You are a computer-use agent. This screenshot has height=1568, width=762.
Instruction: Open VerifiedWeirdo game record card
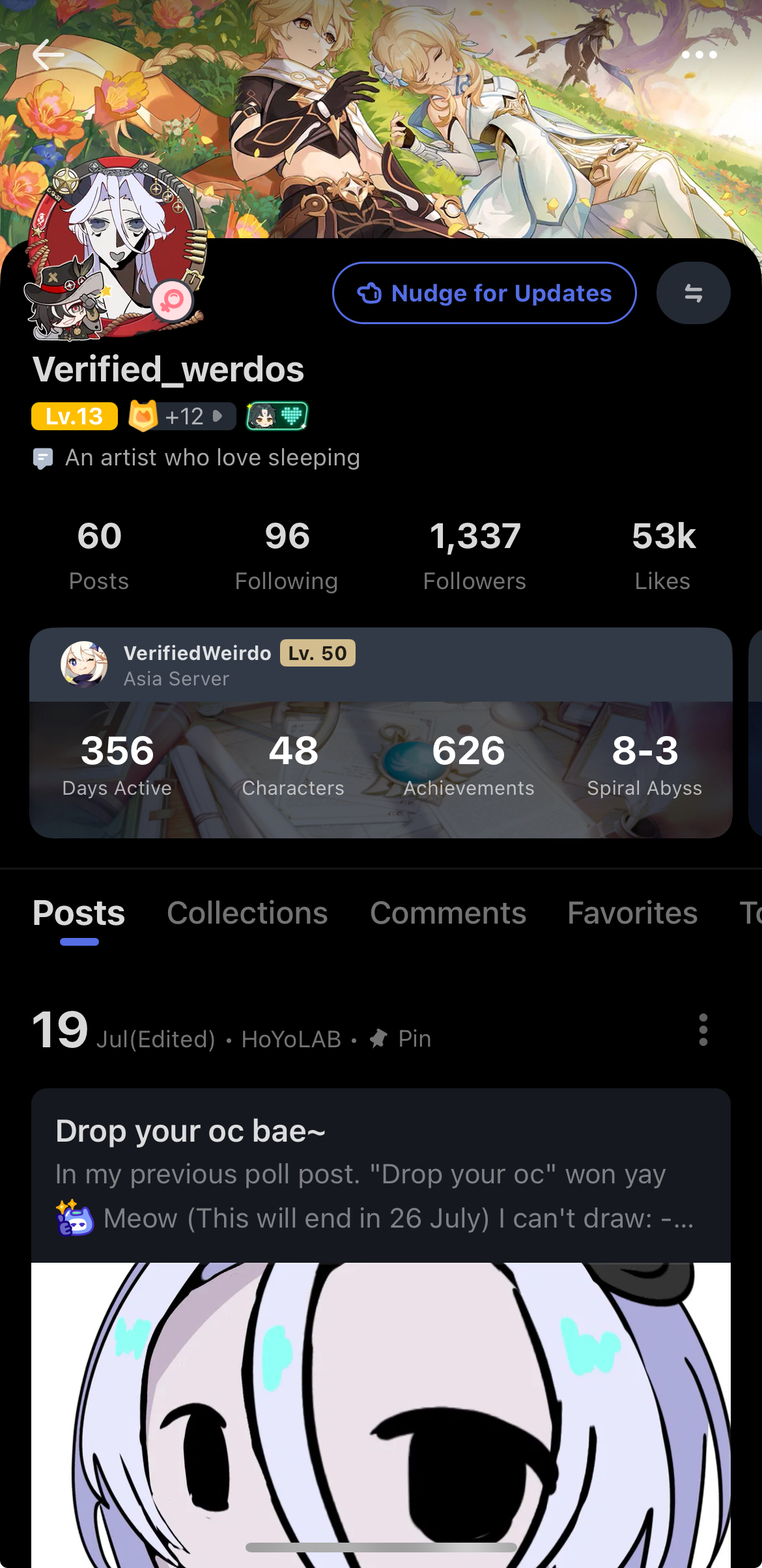coord(380,732)
